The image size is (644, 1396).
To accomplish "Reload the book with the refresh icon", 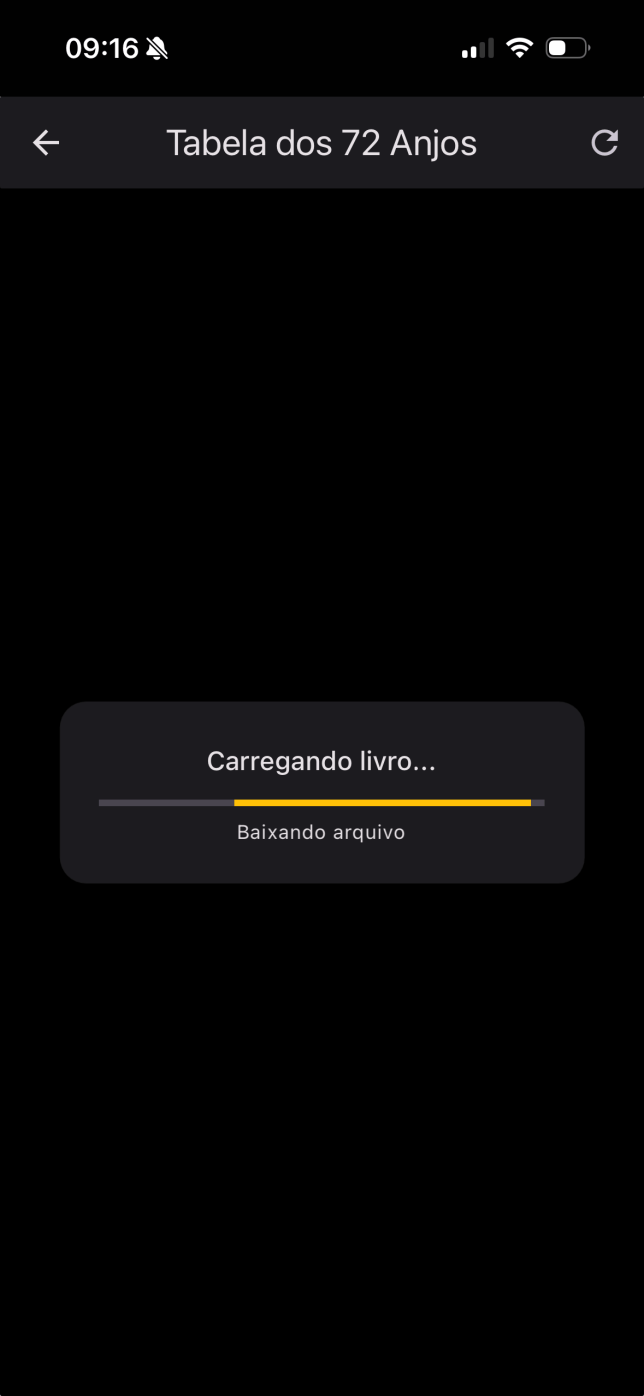I will [x=604, y=143].
